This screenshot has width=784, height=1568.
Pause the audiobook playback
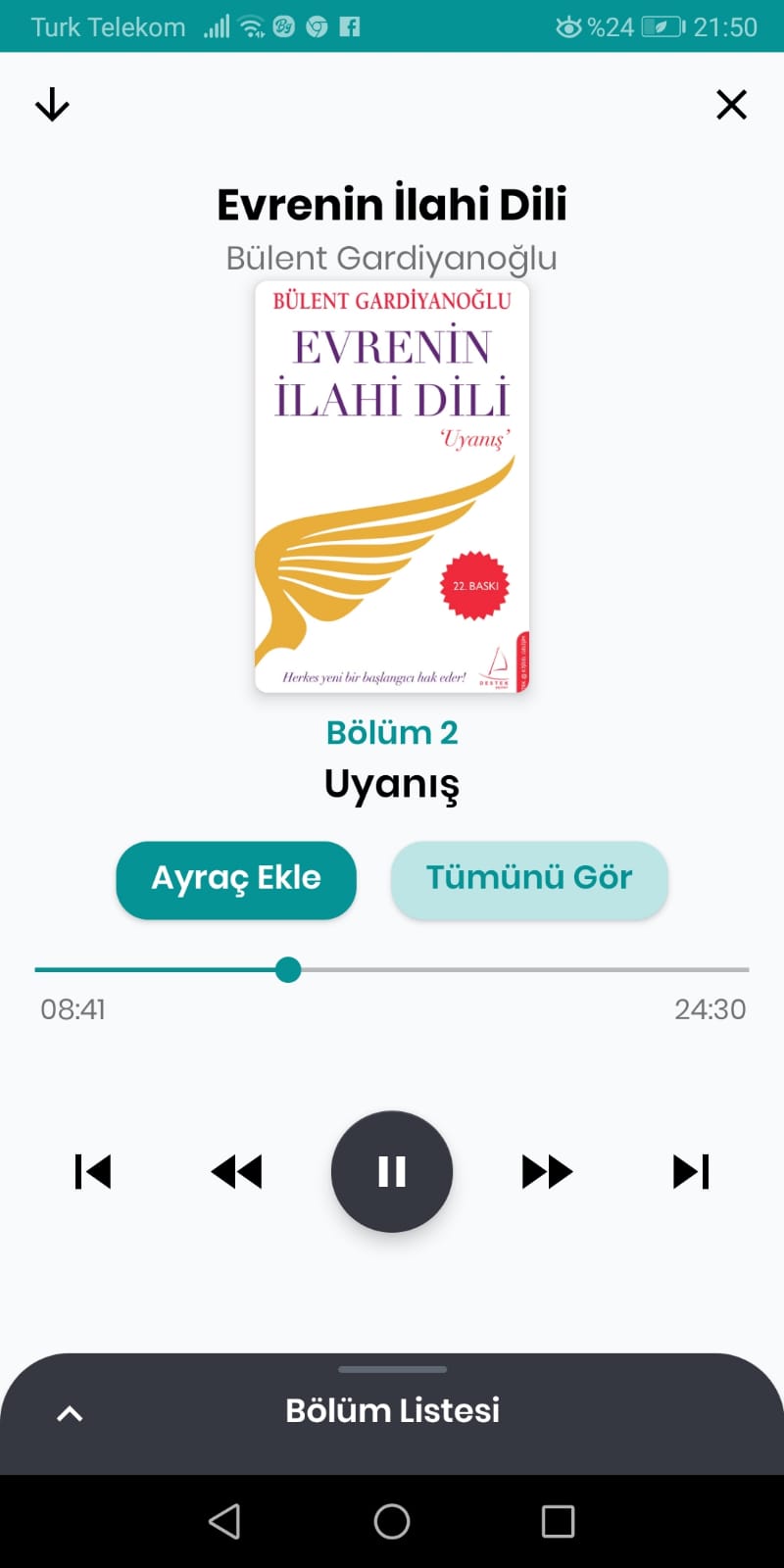click(x=392, y=1171)
